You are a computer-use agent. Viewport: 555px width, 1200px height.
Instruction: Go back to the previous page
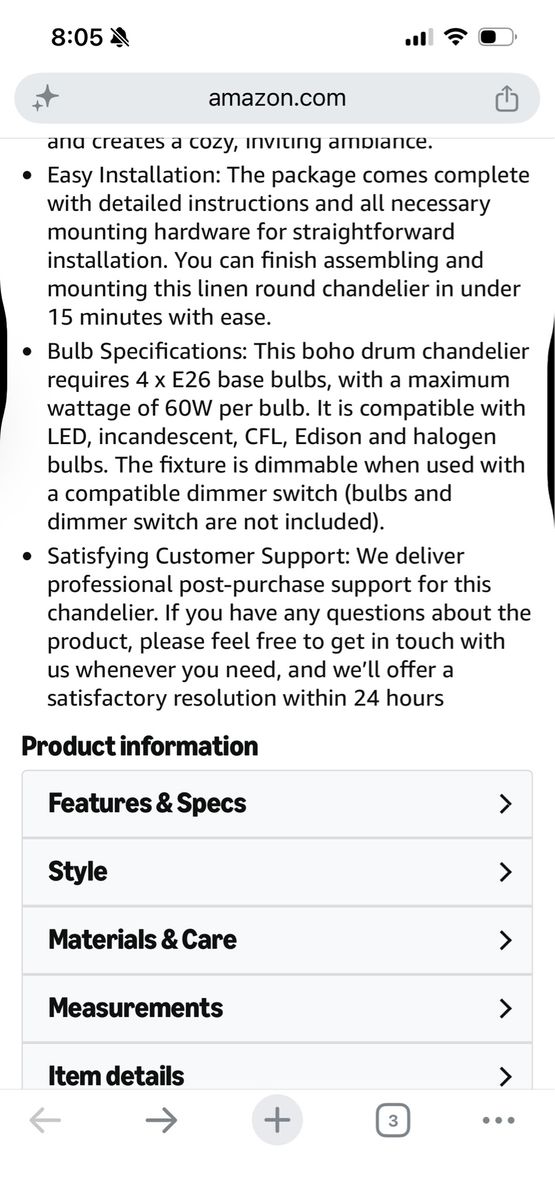[x=45, y=1121]
